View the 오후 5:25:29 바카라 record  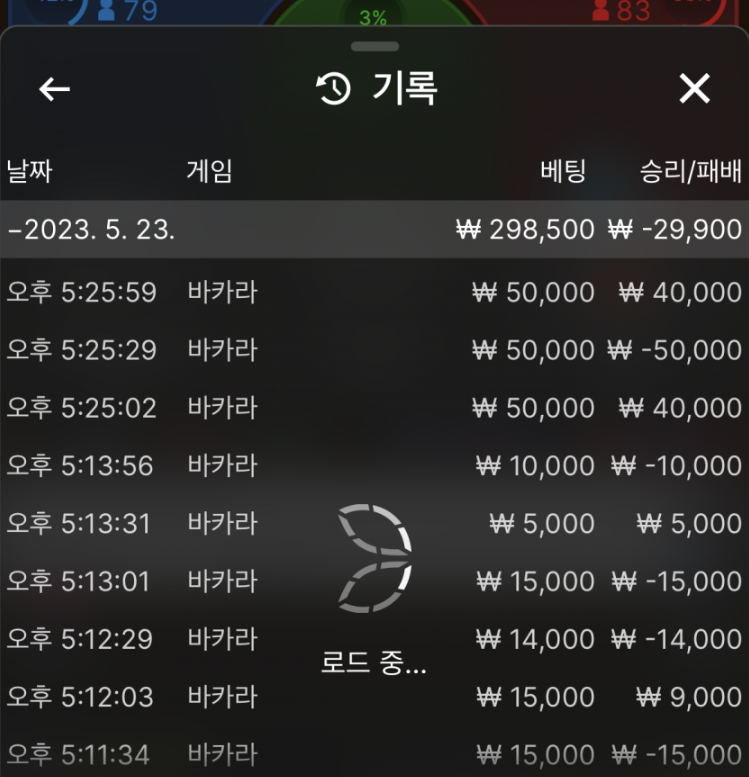(374, 350)
